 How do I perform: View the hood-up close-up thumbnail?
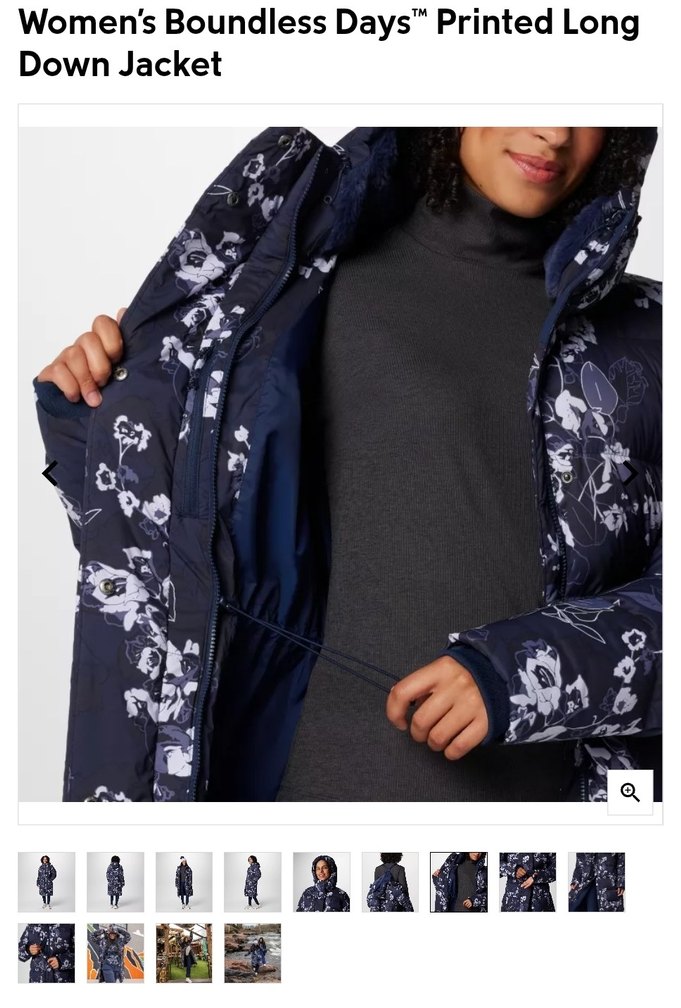coord(322,882)
